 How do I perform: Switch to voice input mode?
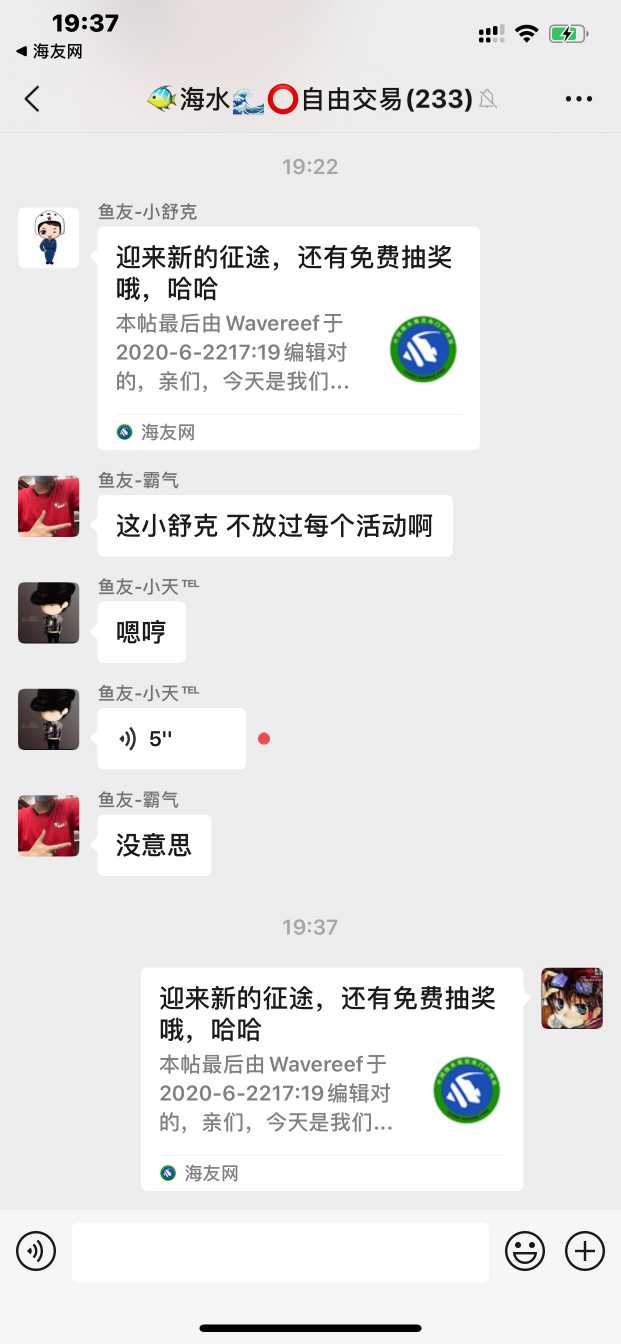(36, 1251)
